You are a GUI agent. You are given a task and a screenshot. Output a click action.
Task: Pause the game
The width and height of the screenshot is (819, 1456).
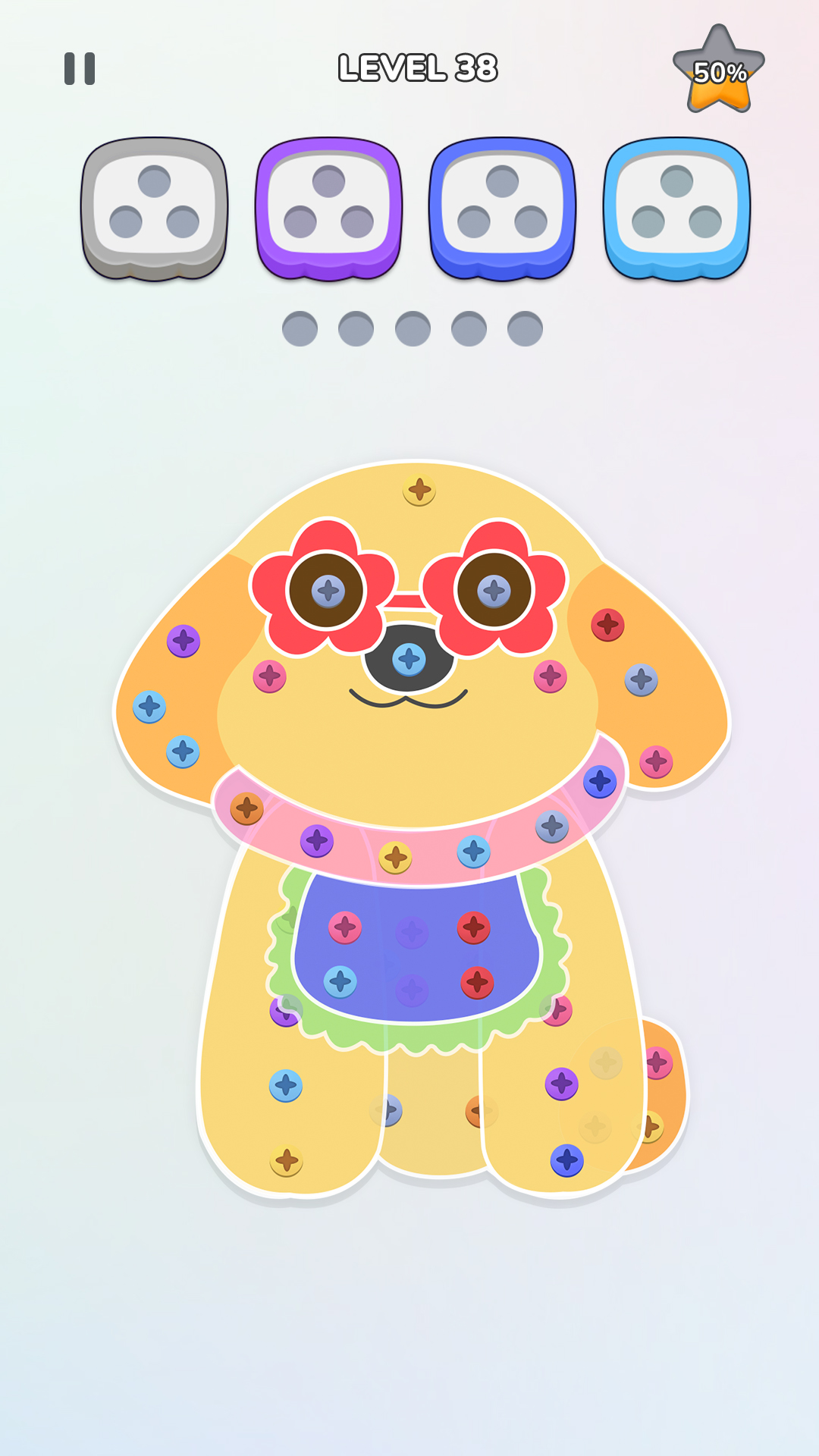point(80,68)
